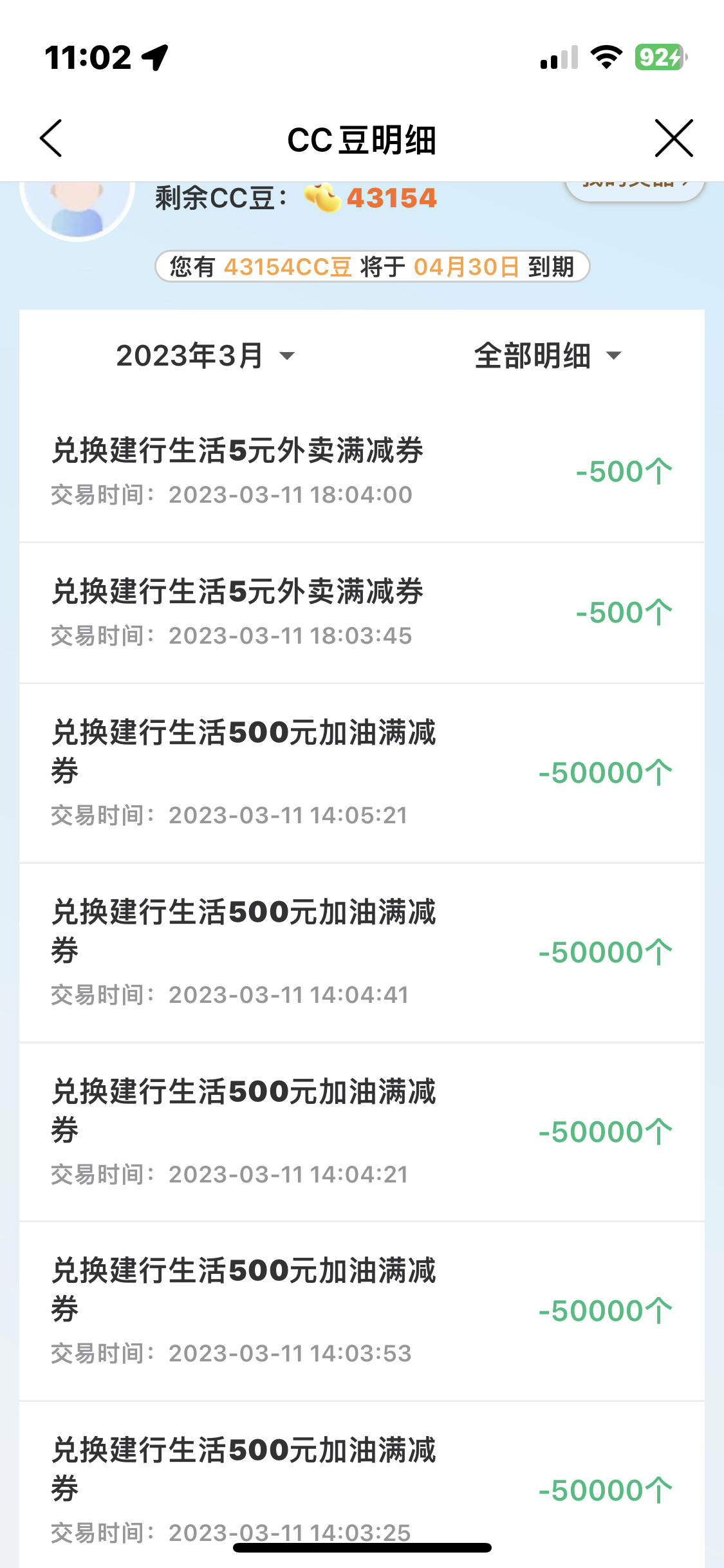Image resolution: width=724 pixels, height=1568 pixels.
Task: Open the 2023年3月 month dropdown
Action: pos(205,355)
